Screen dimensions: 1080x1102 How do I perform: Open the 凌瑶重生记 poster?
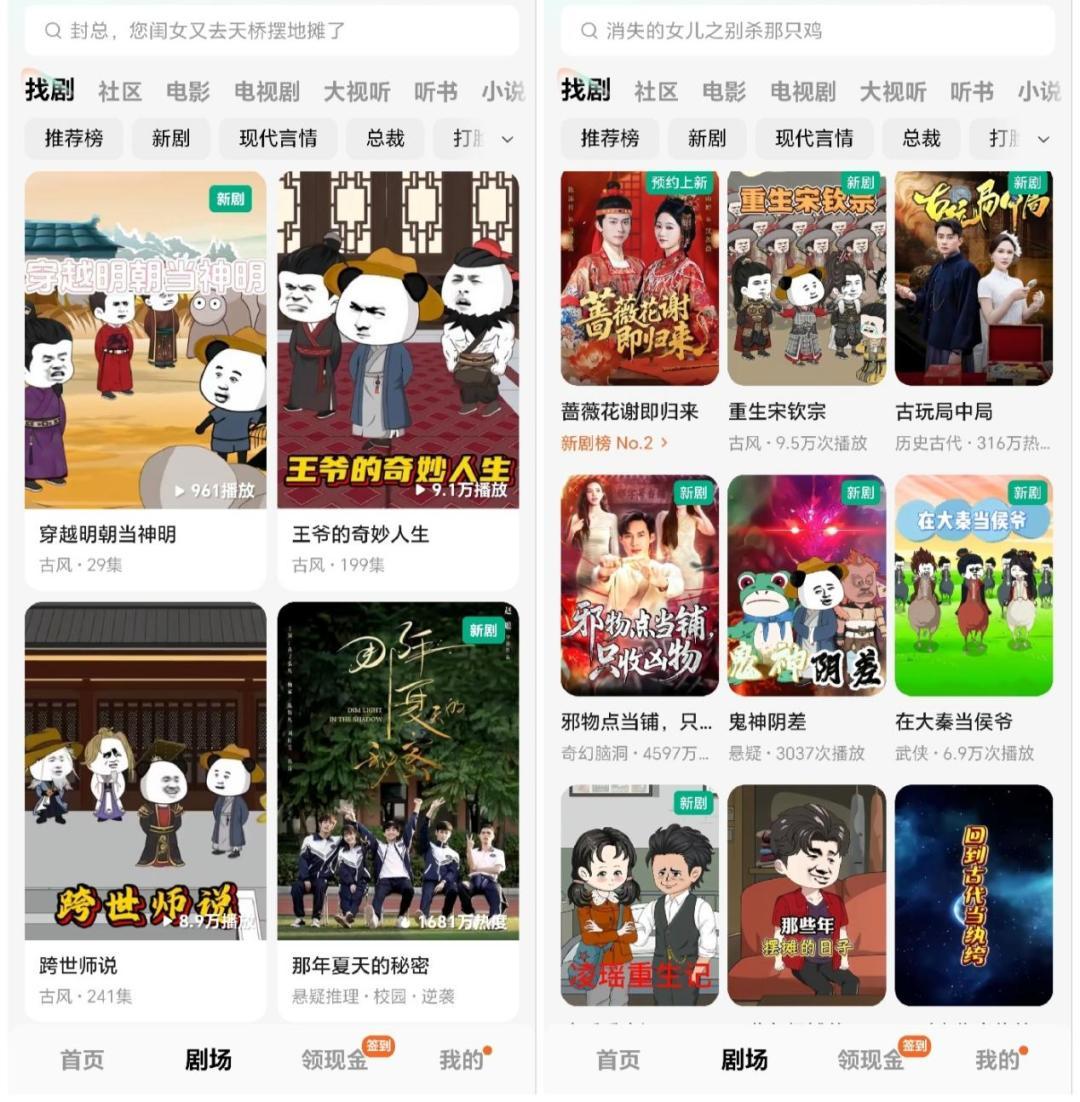click(639, 895)
